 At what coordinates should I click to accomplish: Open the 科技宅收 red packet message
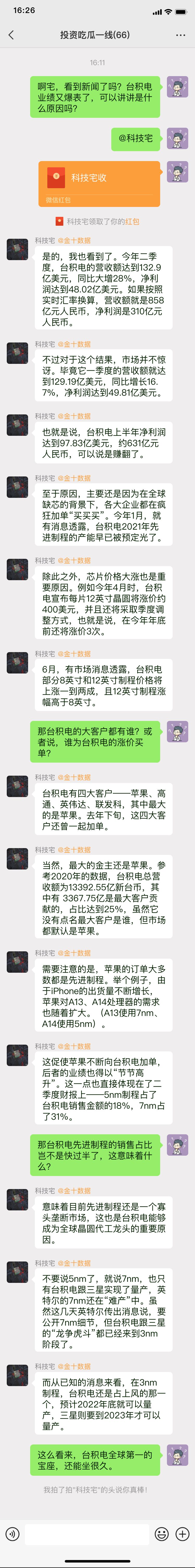tap(99, 183)
